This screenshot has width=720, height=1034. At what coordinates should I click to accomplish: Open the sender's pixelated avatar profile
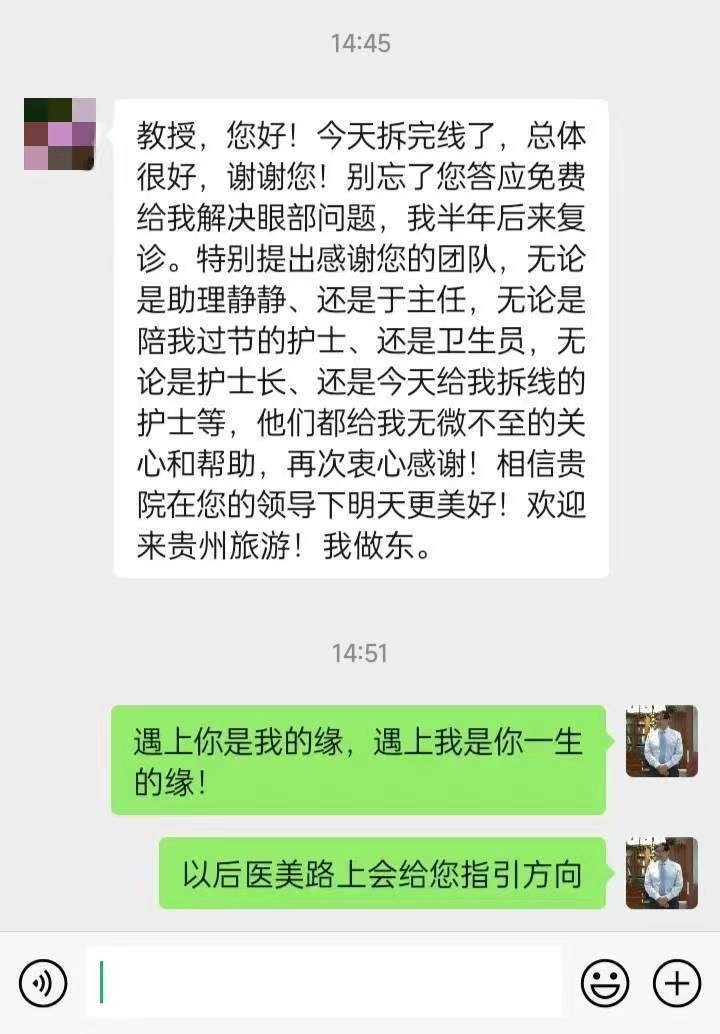click(x=60, y=134)
